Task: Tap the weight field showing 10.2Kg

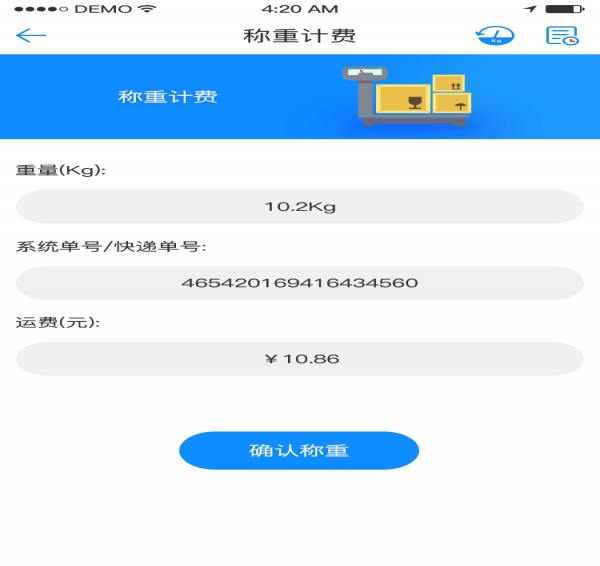Action: tap(300, 207)
